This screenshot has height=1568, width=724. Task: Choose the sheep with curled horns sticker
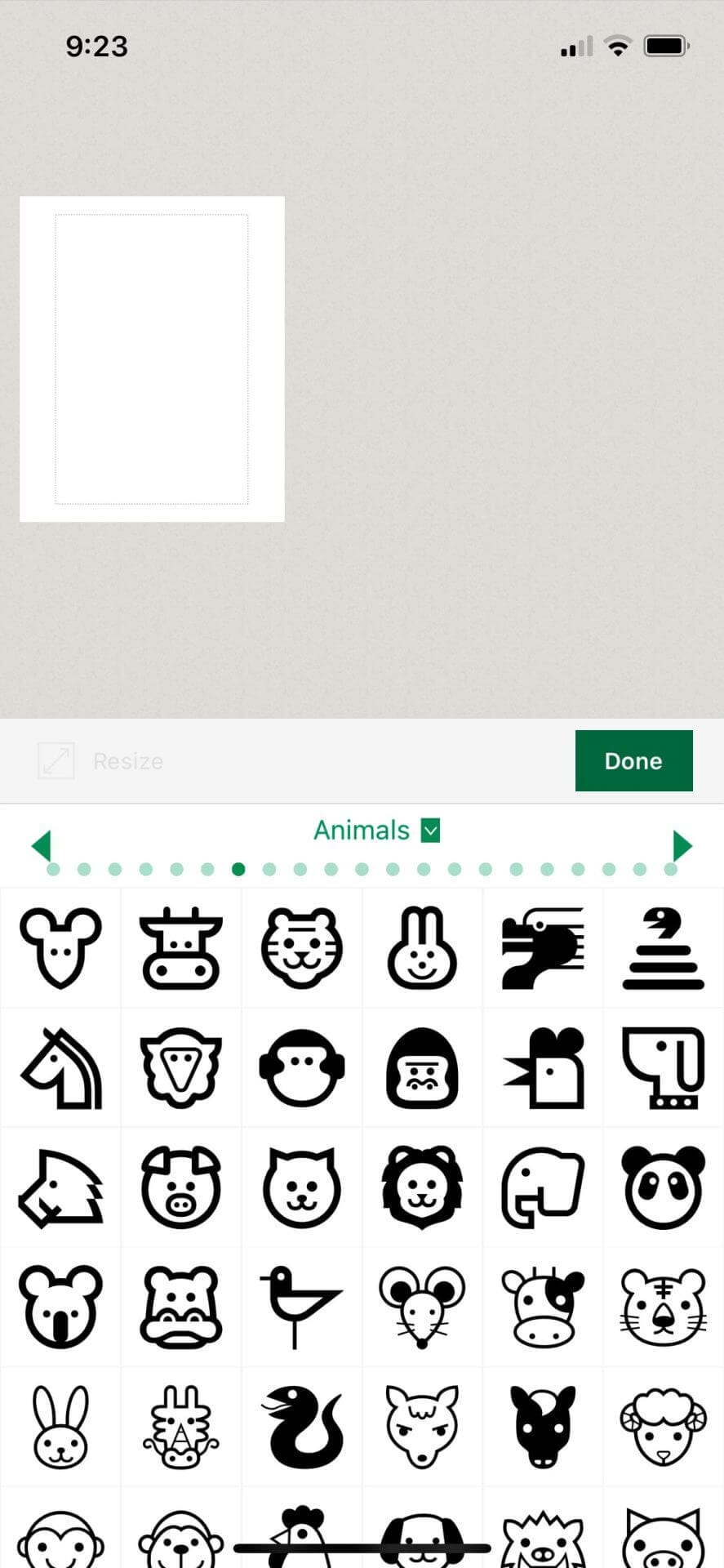point(663,1425)
